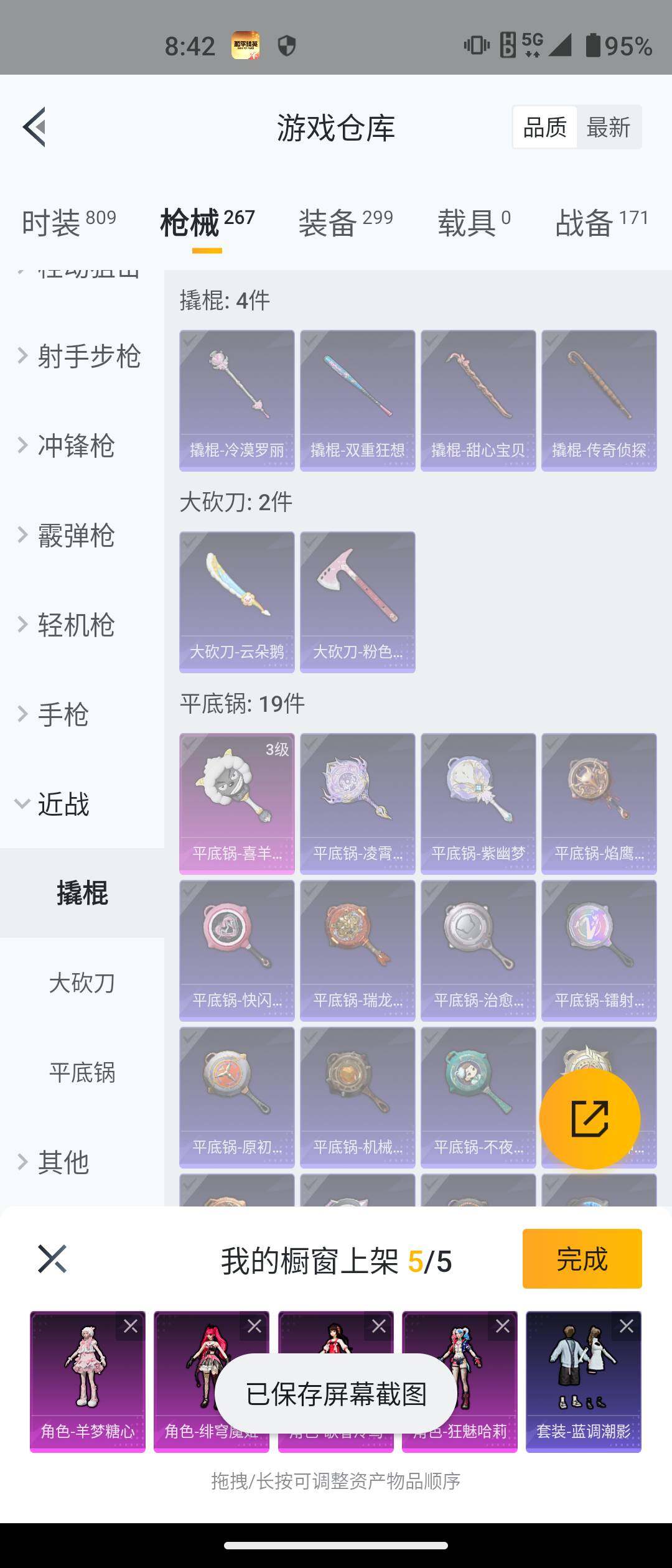Tap the orange share floating button
Viewport: 672px width, 1568px height.
click(x=590, y=1119)
